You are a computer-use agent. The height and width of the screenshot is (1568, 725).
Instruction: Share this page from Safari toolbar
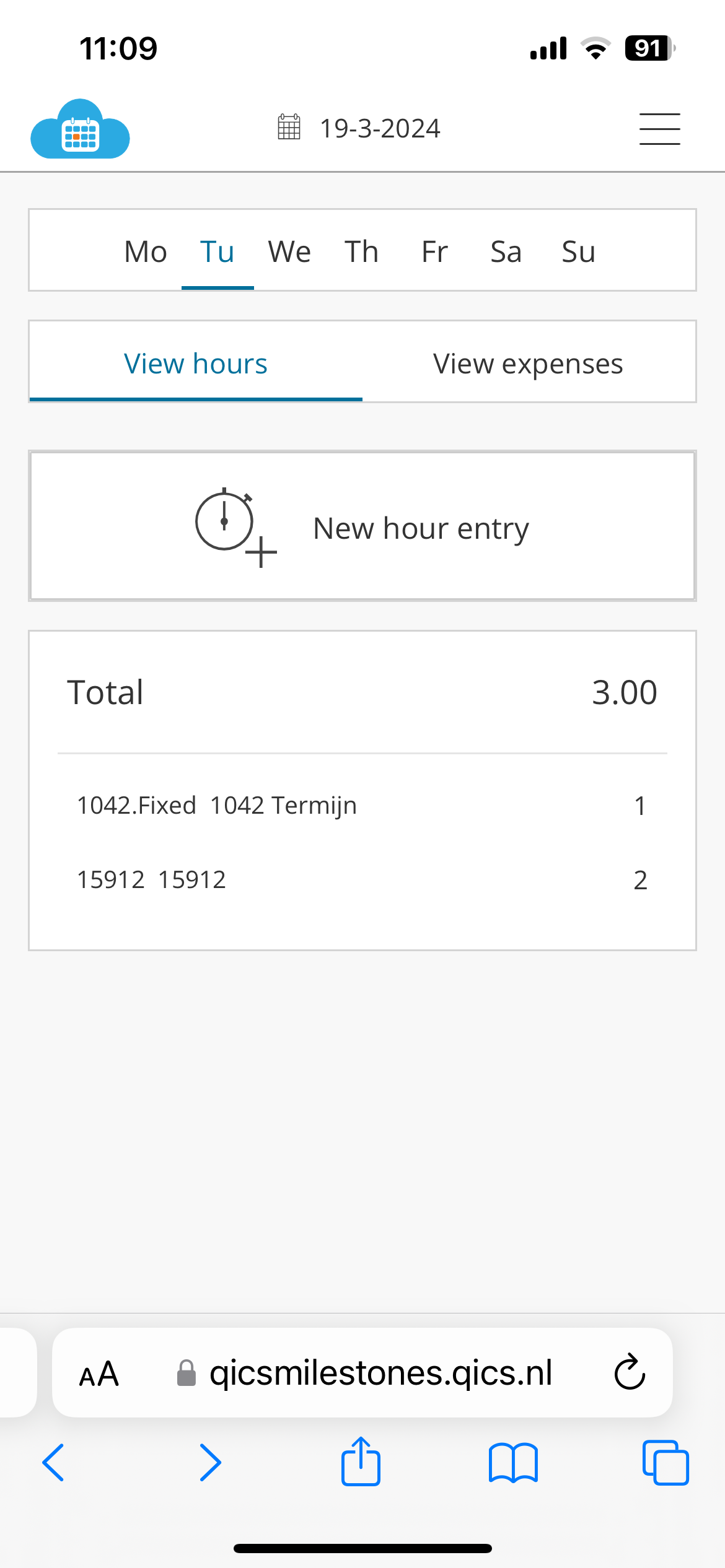[361, 1461]
